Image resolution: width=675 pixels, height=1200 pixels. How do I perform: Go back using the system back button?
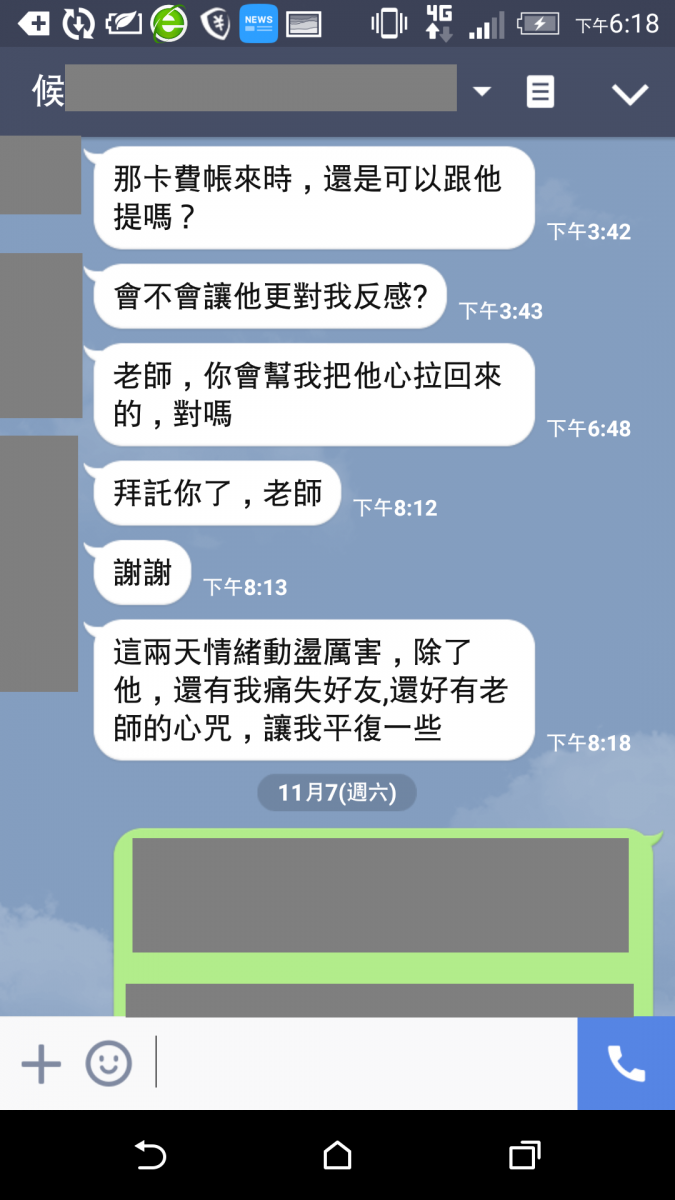(x=150, y=1156)
